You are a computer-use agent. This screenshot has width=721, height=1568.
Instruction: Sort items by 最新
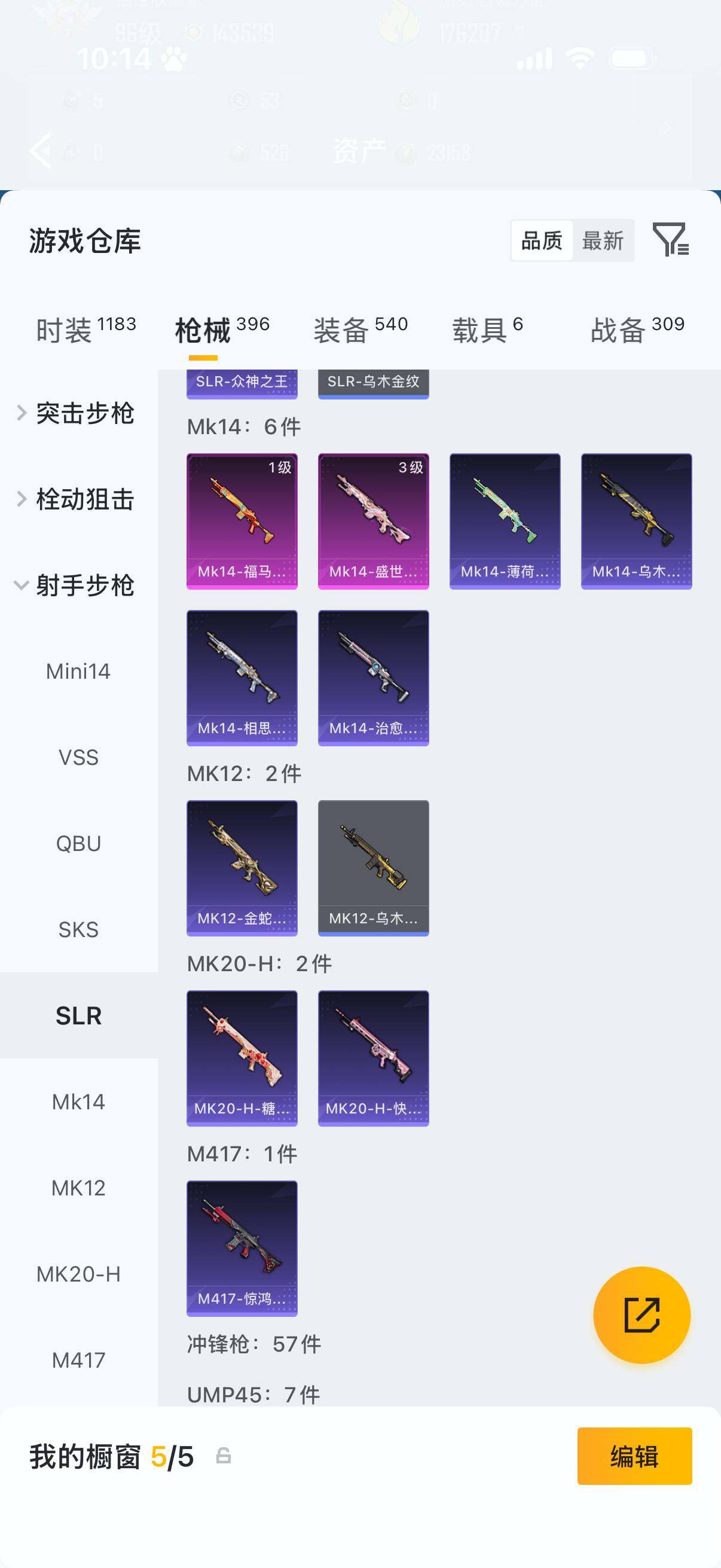point(603,241)
